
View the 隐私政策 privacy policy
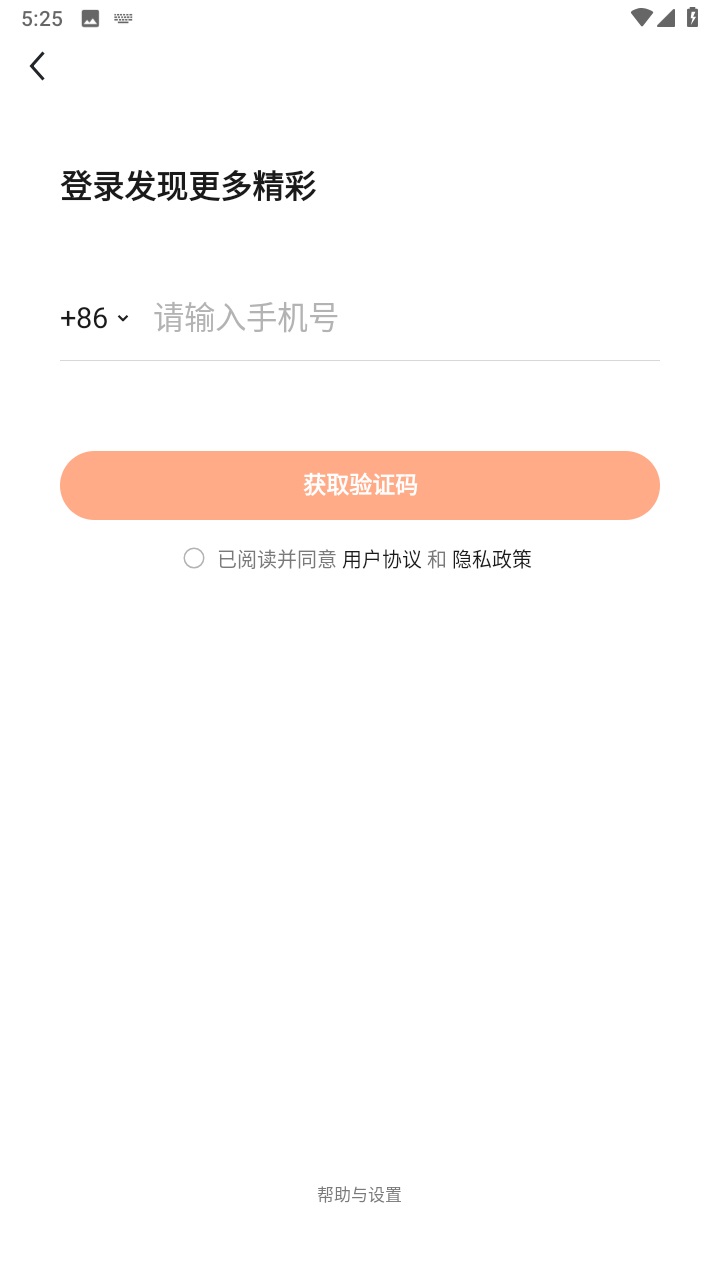pos(494,559)
